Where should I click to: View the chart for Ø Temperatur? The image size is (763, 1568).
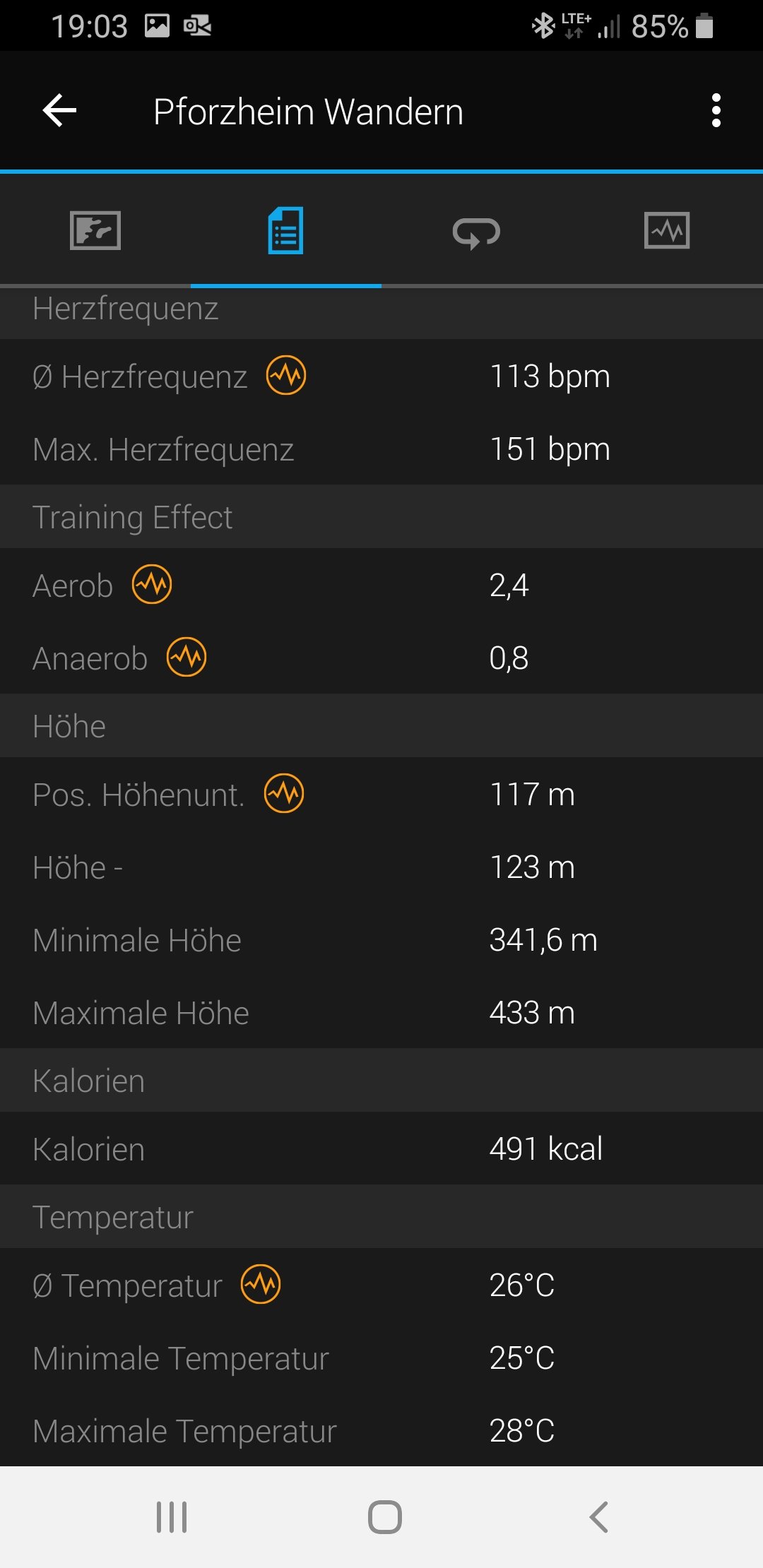coord(261,1284)
